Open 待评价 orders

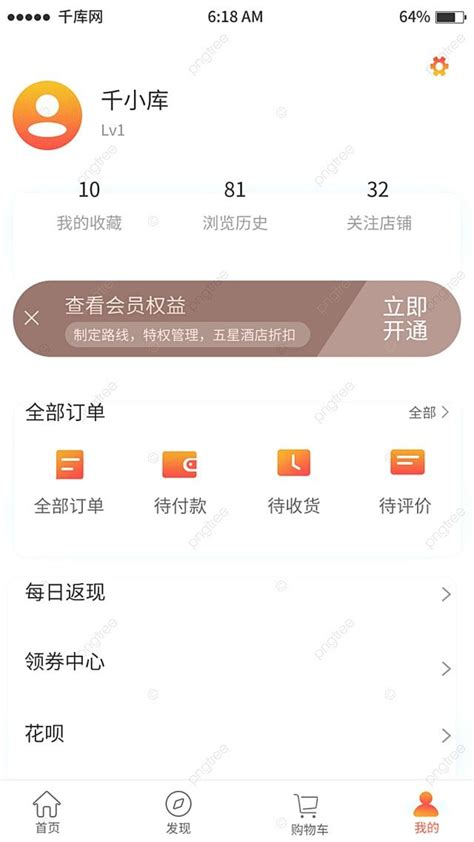pyautogui.click(x=405, y=482)
